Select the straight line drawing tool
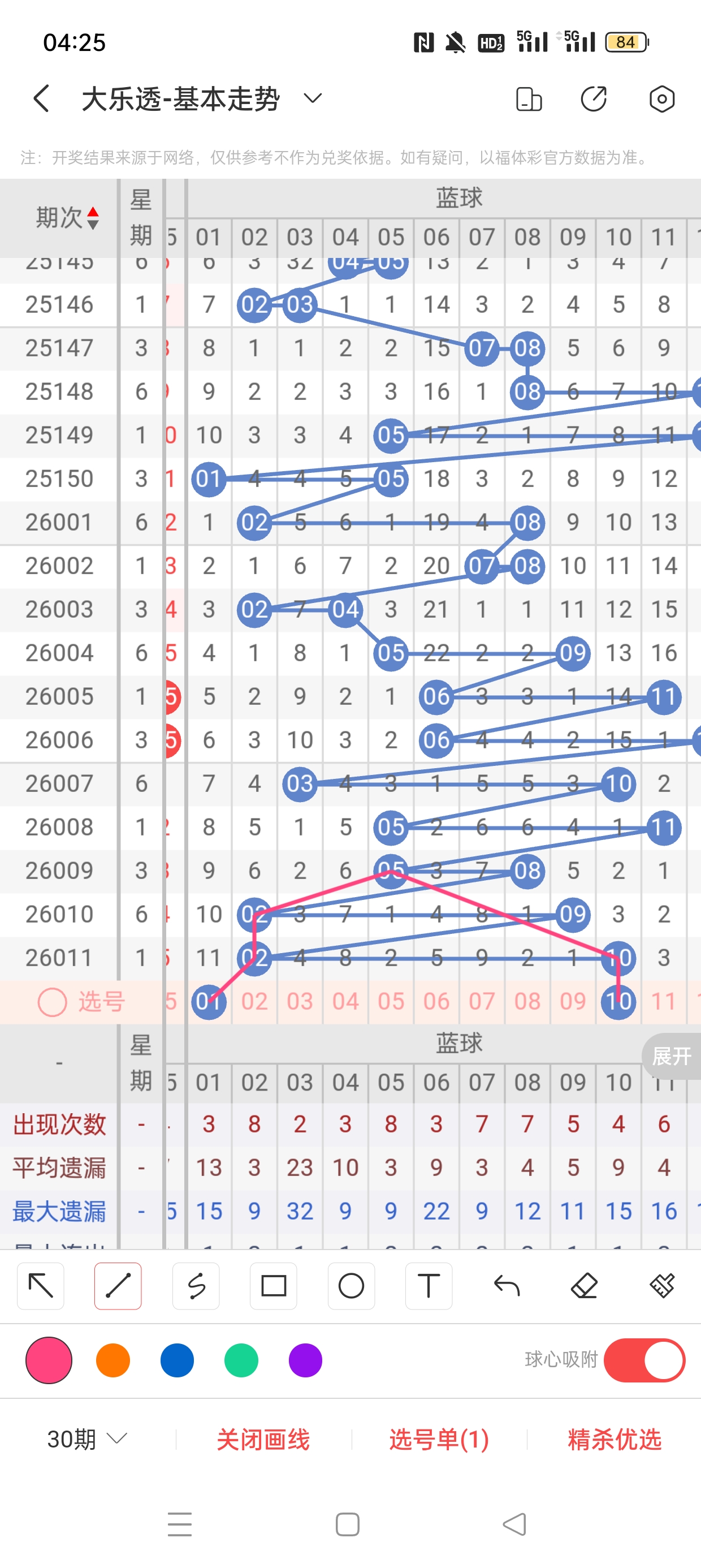701x1568 pixels. (x=118, y=1286)
